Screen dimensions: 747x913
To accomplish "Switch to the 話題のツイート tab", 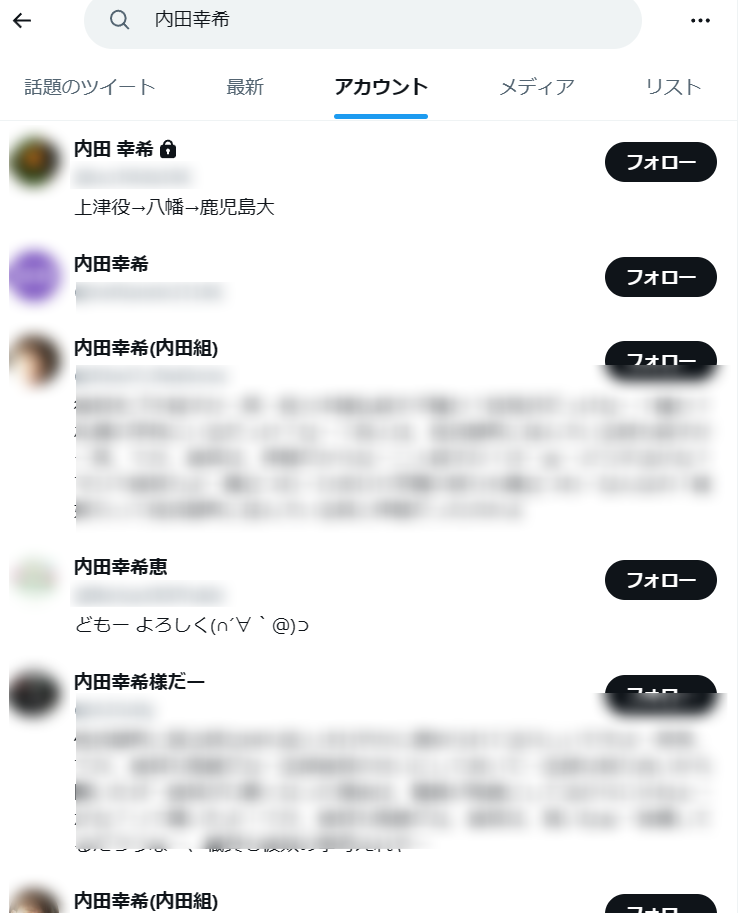I will coord(90,87).
